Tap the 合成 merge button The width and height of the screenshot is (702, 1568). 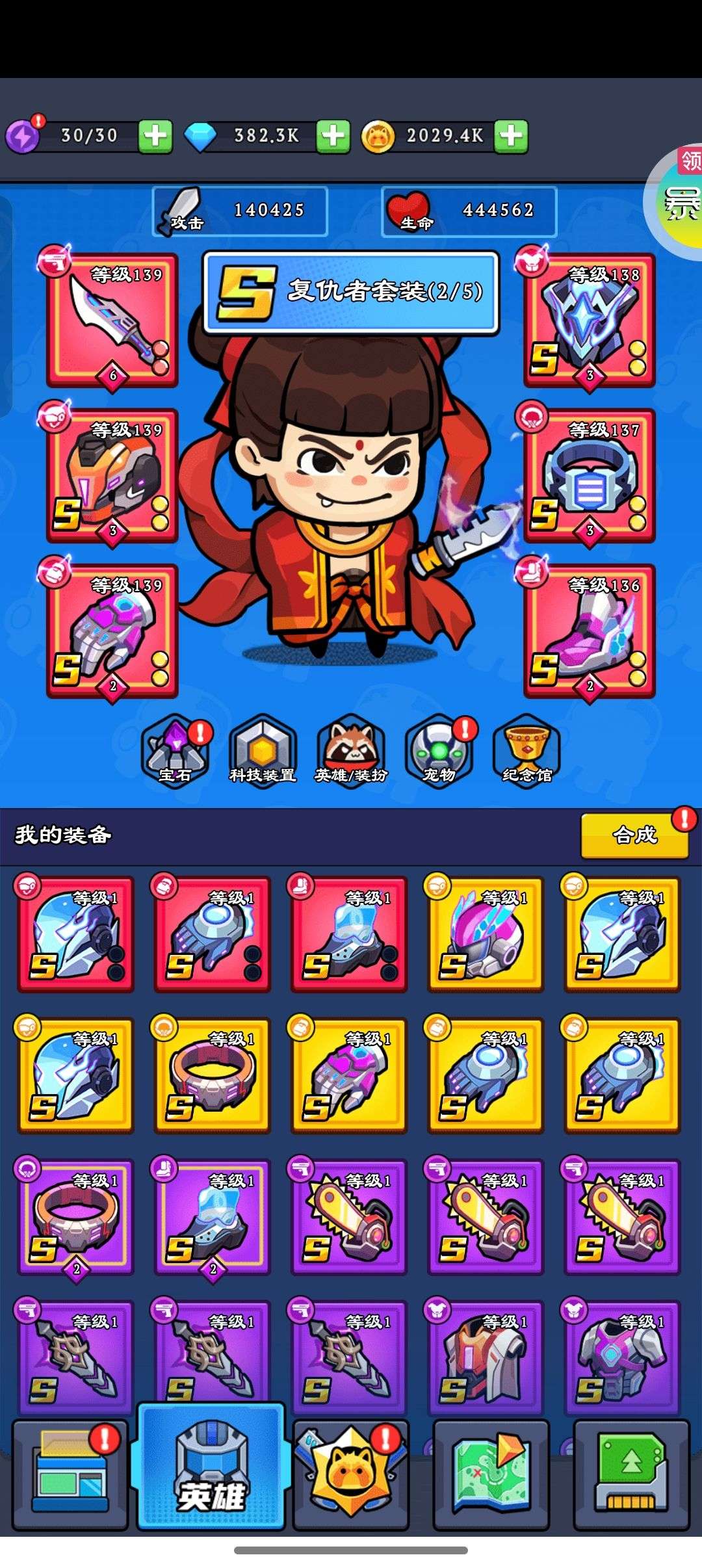point(634,835)
